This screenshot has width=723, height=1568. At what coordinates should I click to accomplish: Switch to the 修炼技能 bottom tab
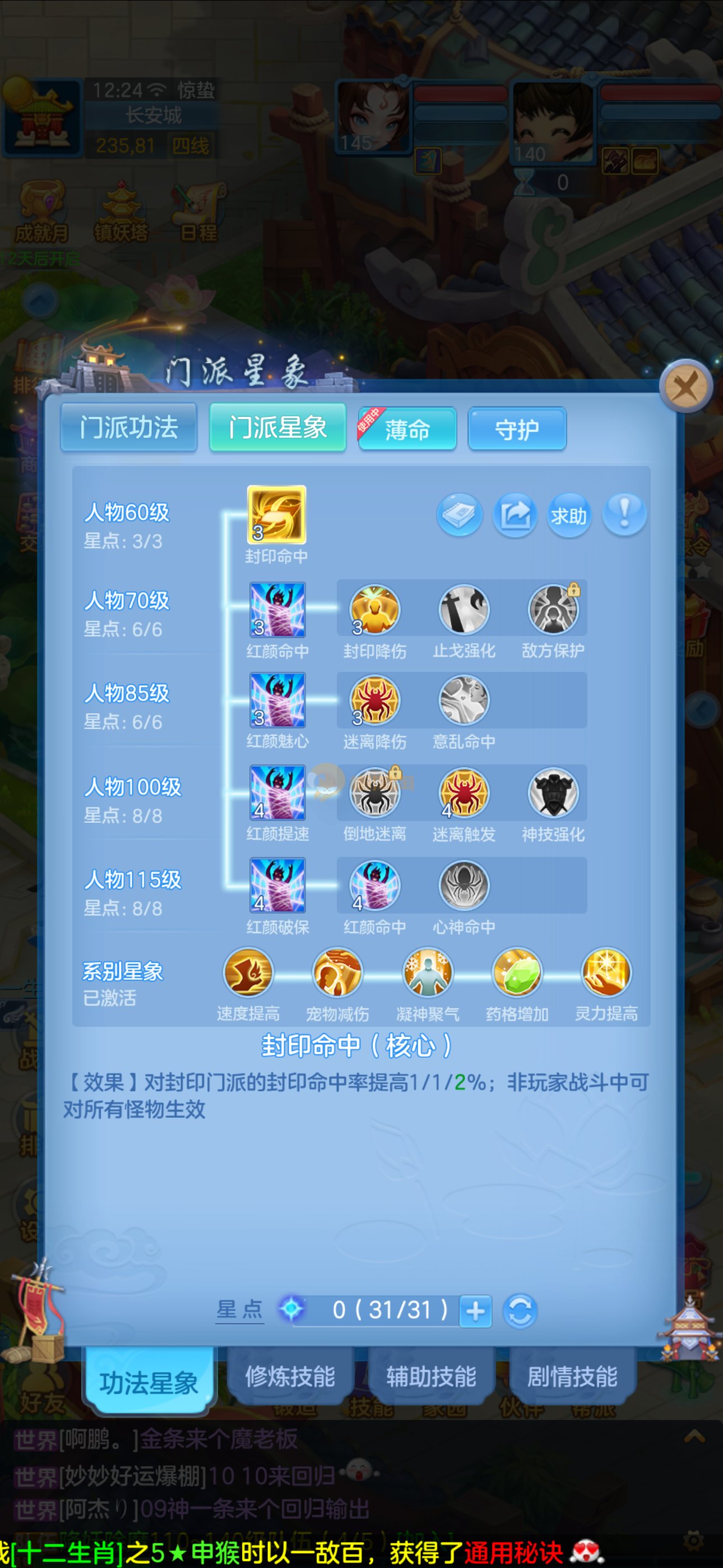(290, 1377)
